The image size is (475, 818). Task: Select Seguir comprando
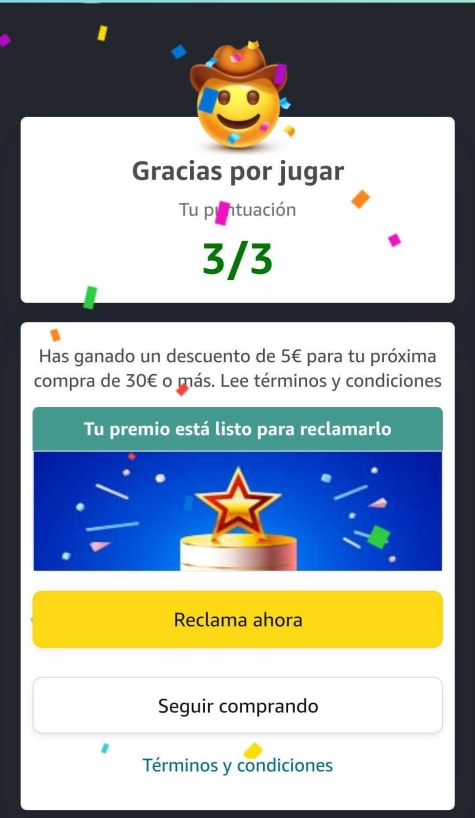click(x=238, y=705)
